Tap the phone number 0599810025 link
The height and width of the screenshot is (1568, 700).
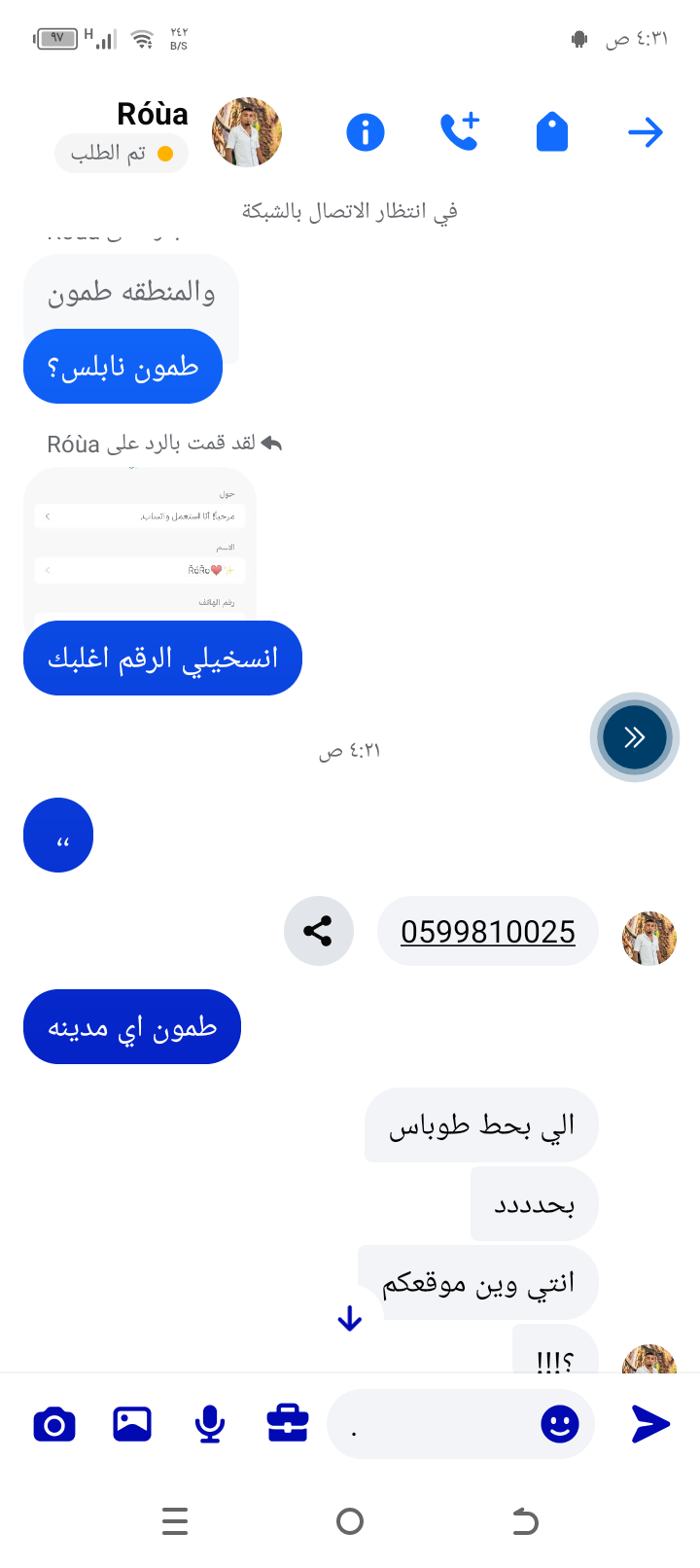pyautogui.click(x=488, y=932)
